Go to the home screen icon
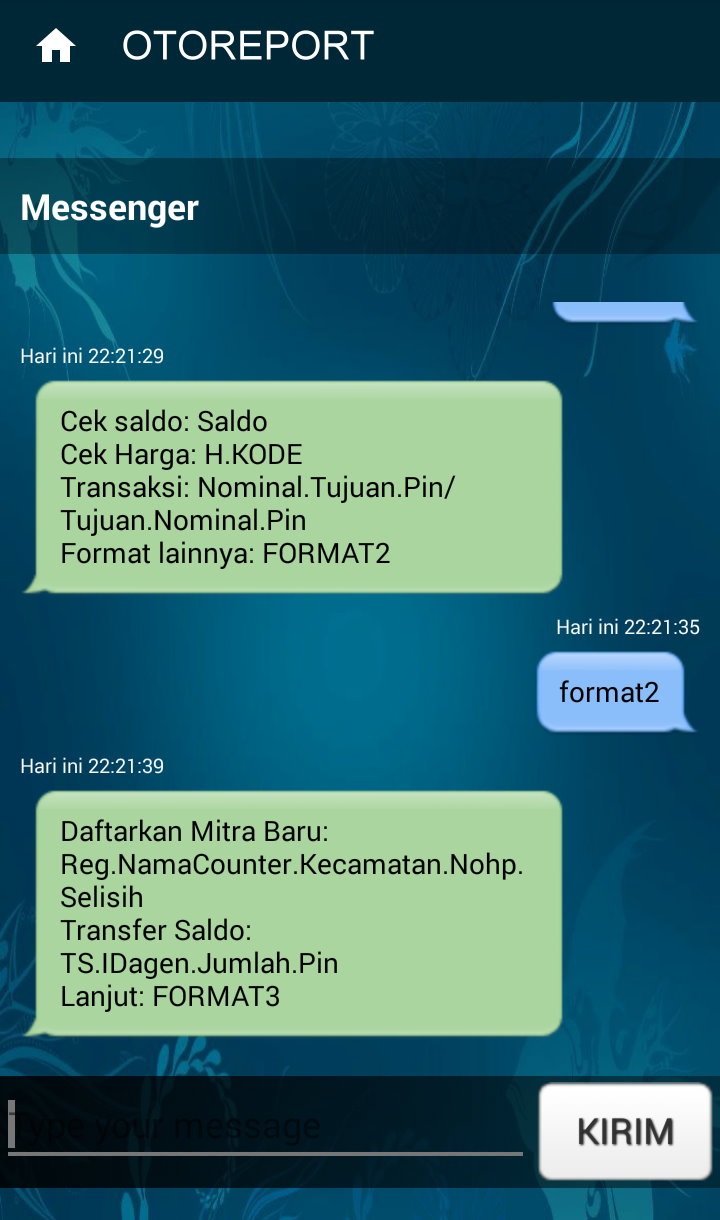The width and height of the screenshot is (720, 1220). coord(56,46)
